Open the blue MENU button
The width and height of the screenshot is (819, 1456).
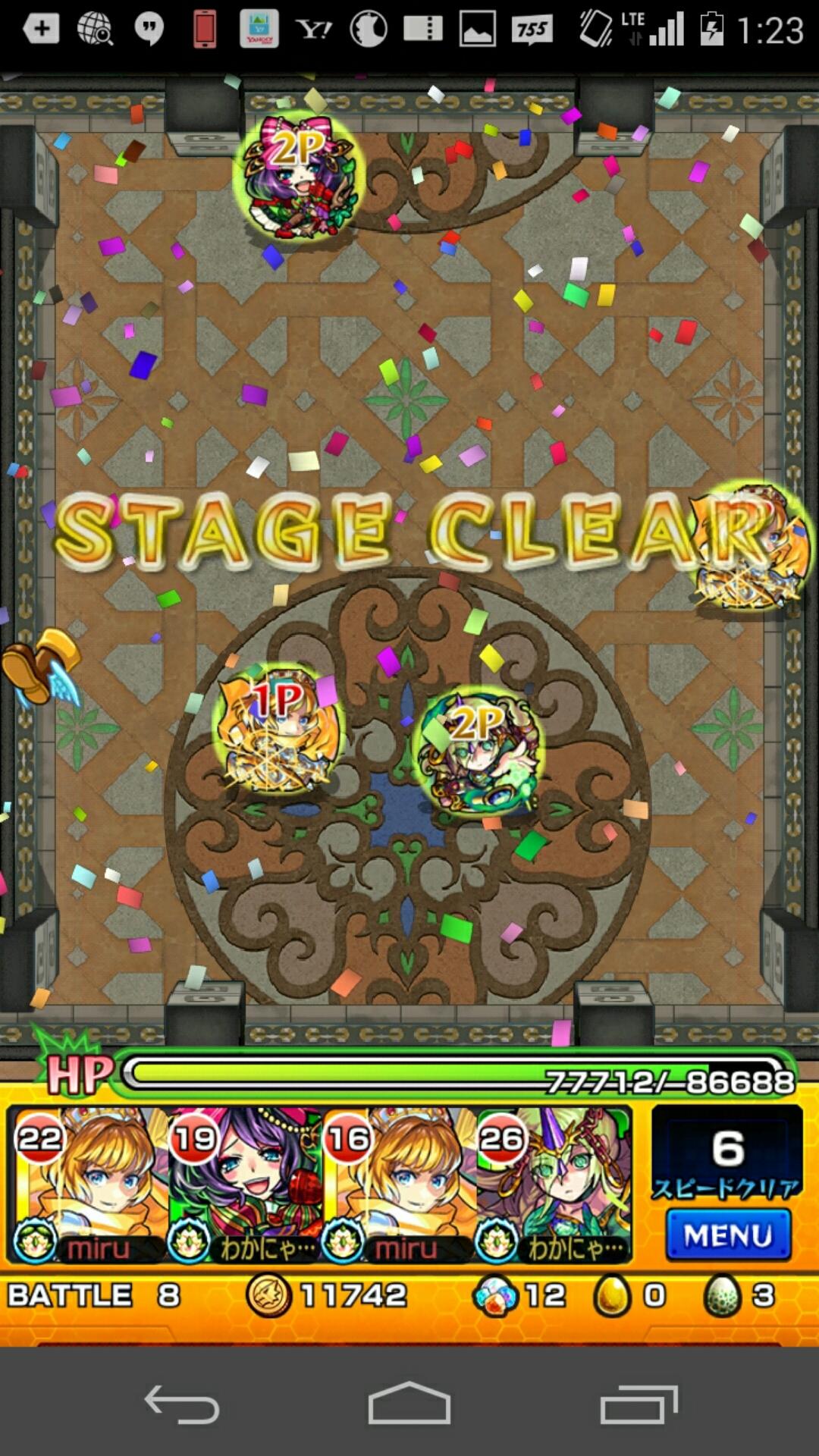pos(728,1235)
